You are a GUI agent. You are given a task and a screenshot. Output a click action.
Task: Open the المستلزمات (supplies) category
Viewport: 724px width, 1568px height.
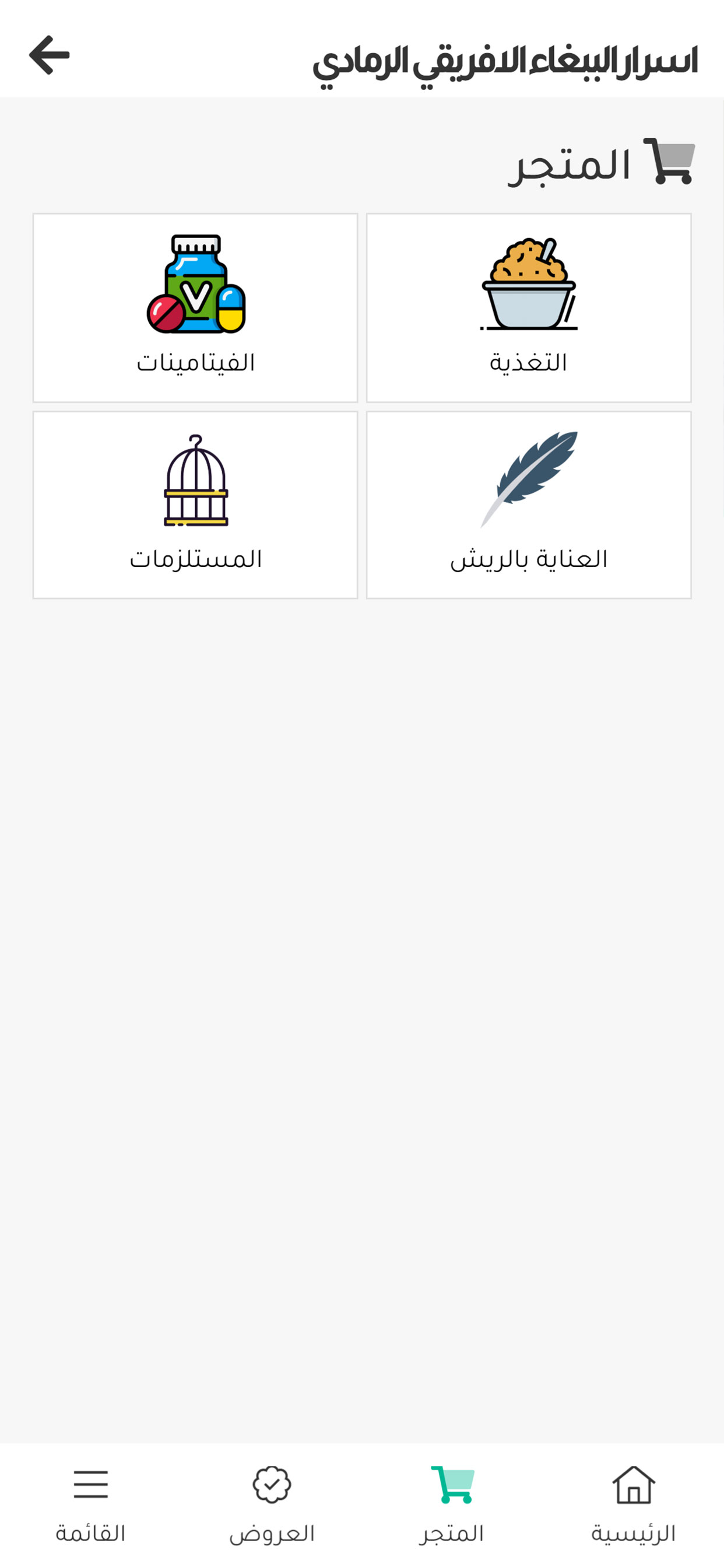tap(195, 505)
